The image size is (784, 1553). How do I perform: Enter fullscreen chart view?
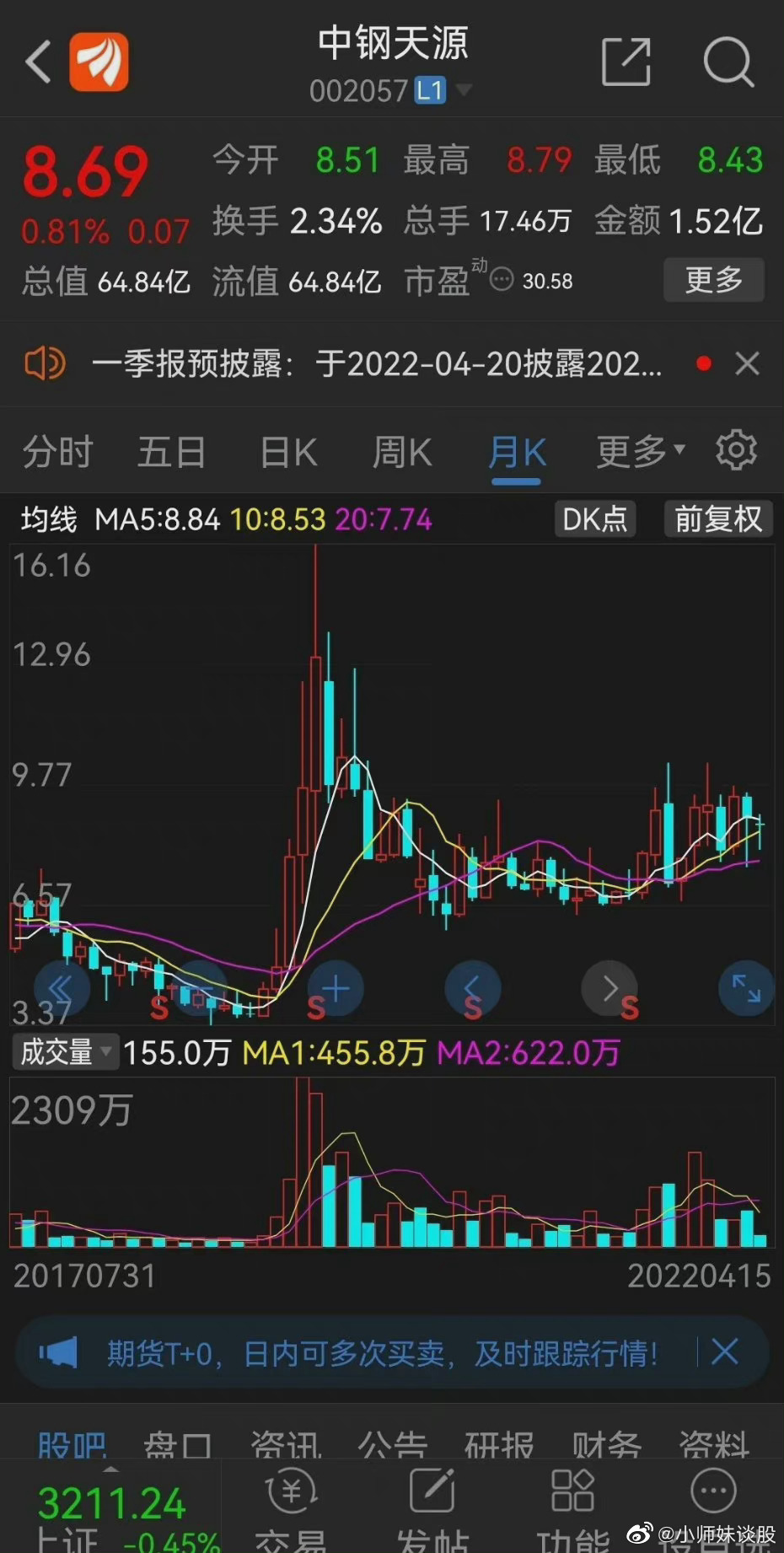(x=746, y=988)
